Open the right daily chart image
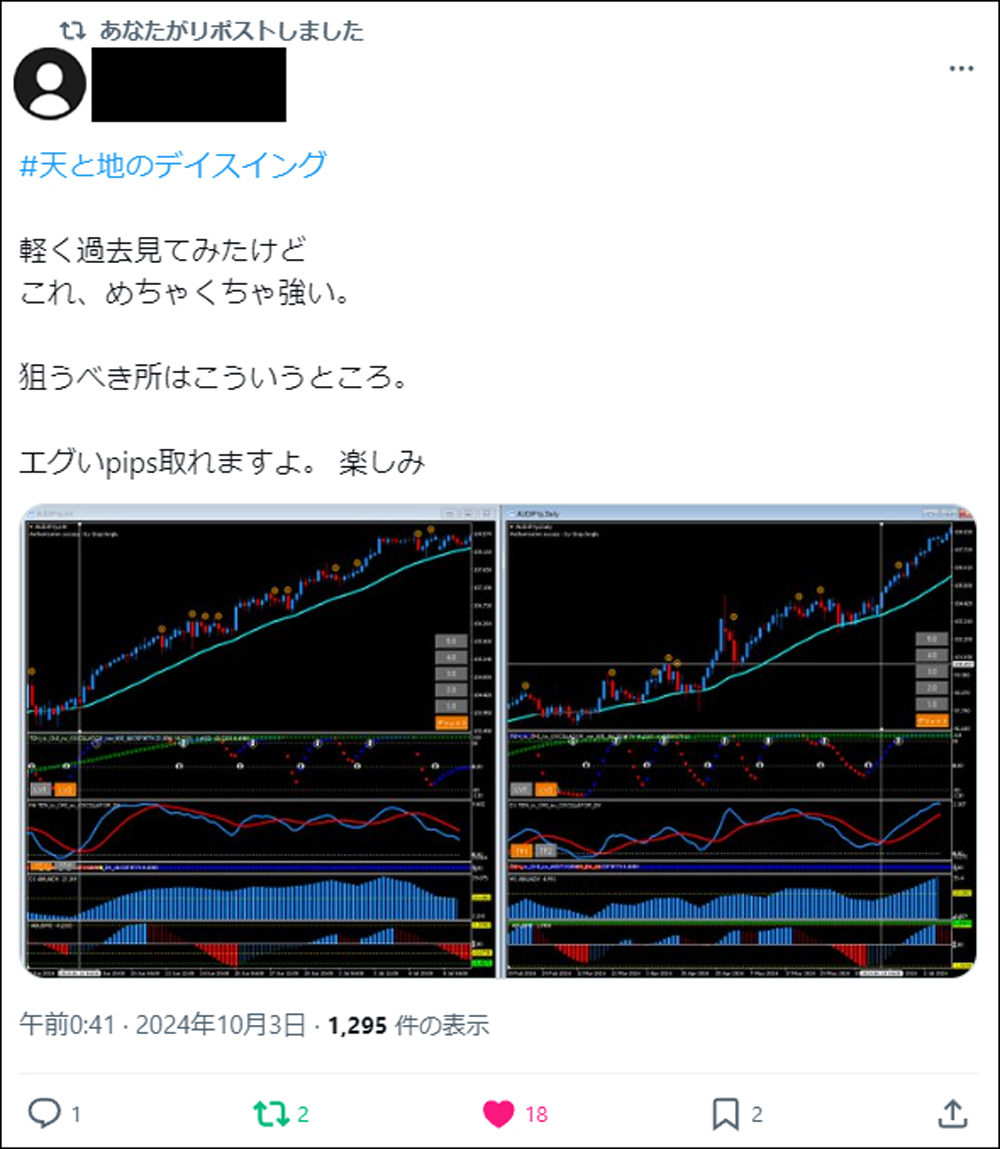This screenshot has width=1000, height=1149. [x=740, y=741]
